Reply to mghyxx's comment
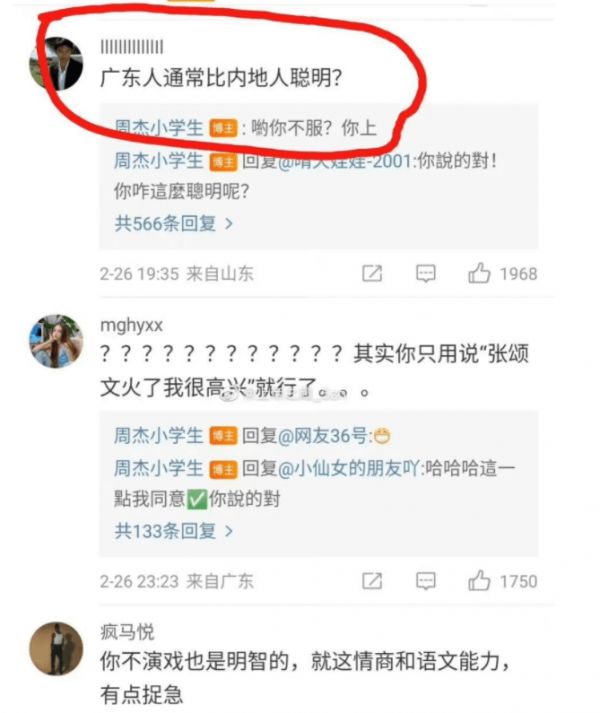Image resolution: width=600 pixels, height=713 pixels. (426, 581)
